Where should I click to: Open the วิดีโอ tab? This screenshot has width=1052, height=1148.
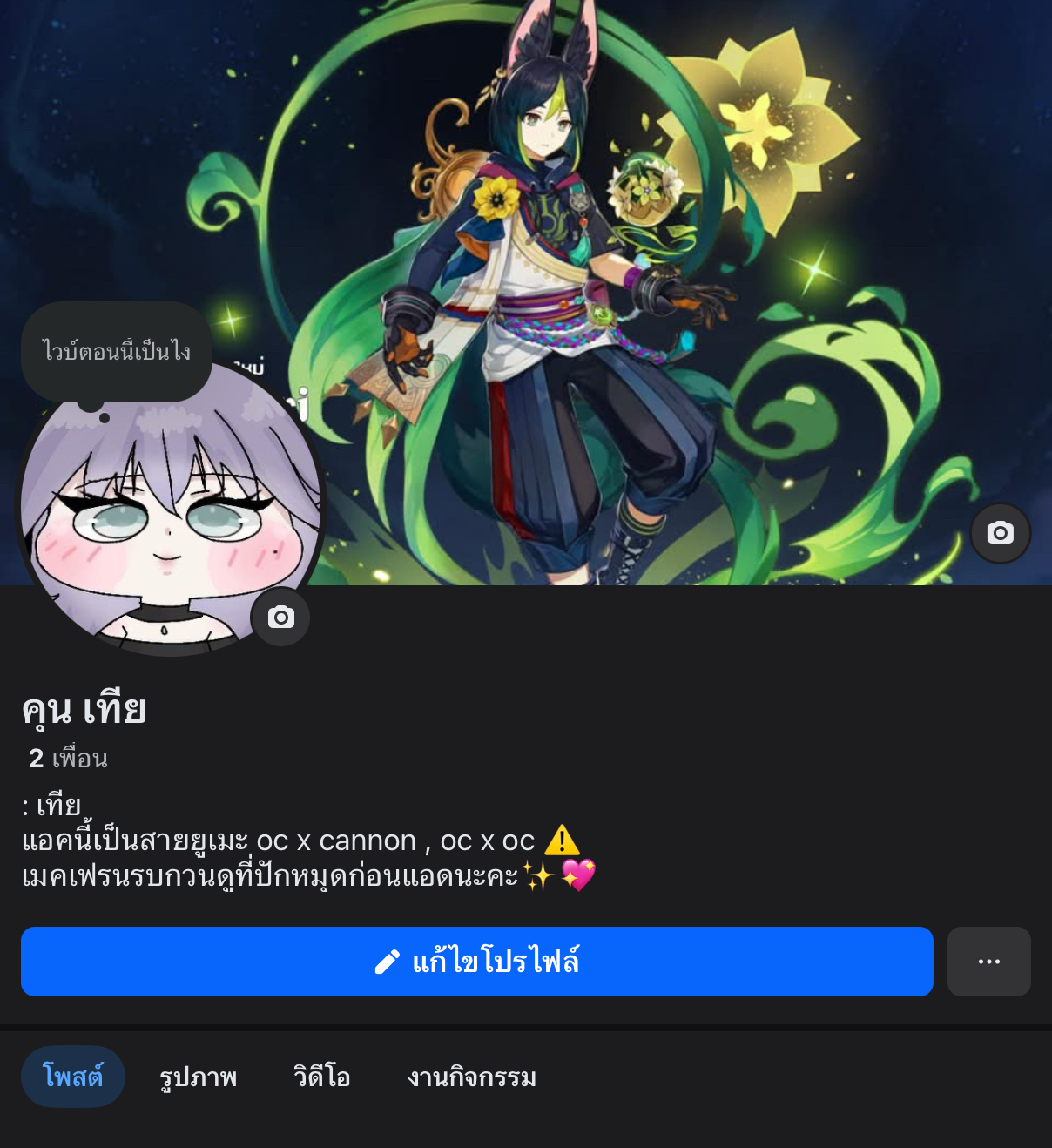click(321, 1077)
